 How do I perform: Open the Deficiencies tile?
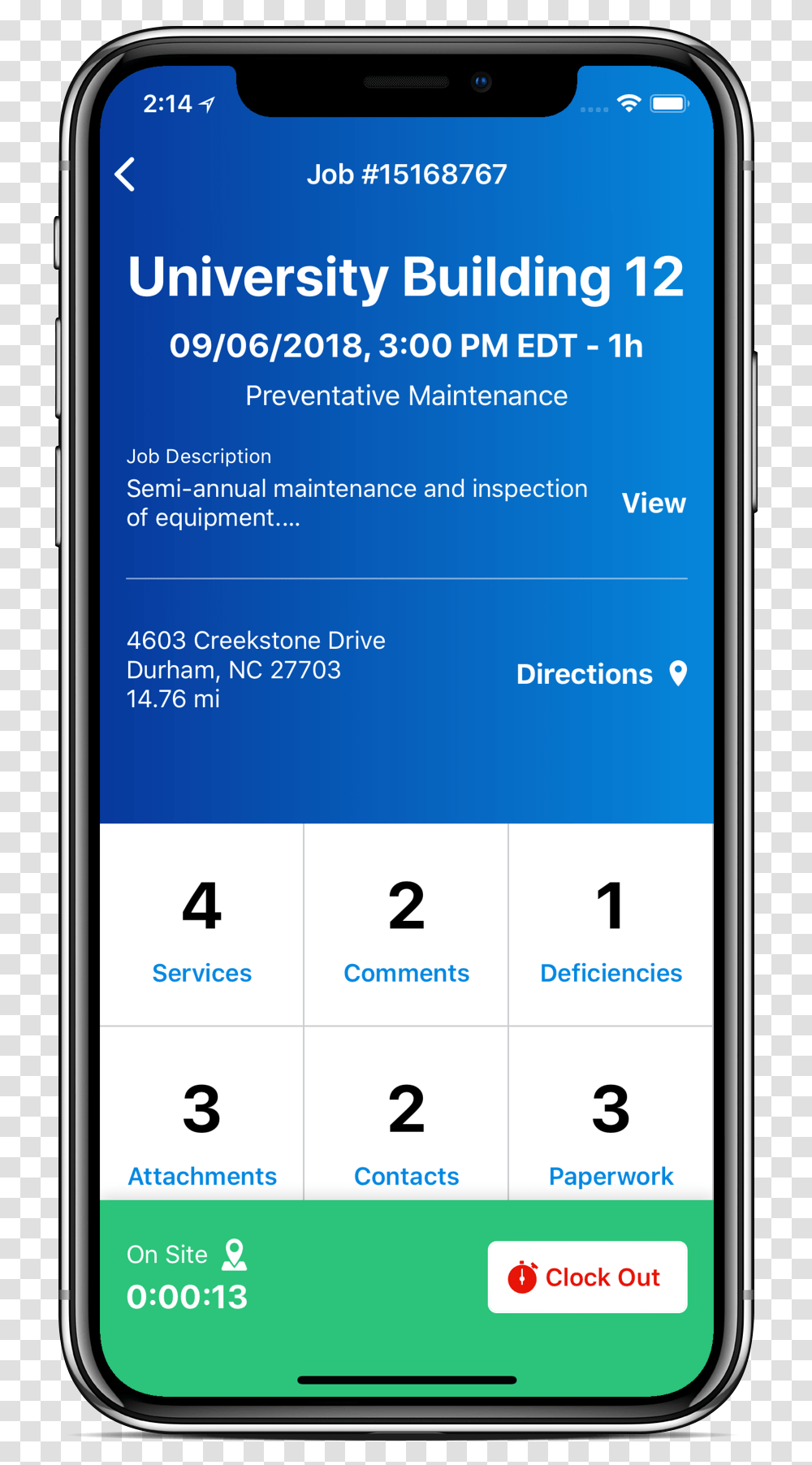click(x=611, y=927)
